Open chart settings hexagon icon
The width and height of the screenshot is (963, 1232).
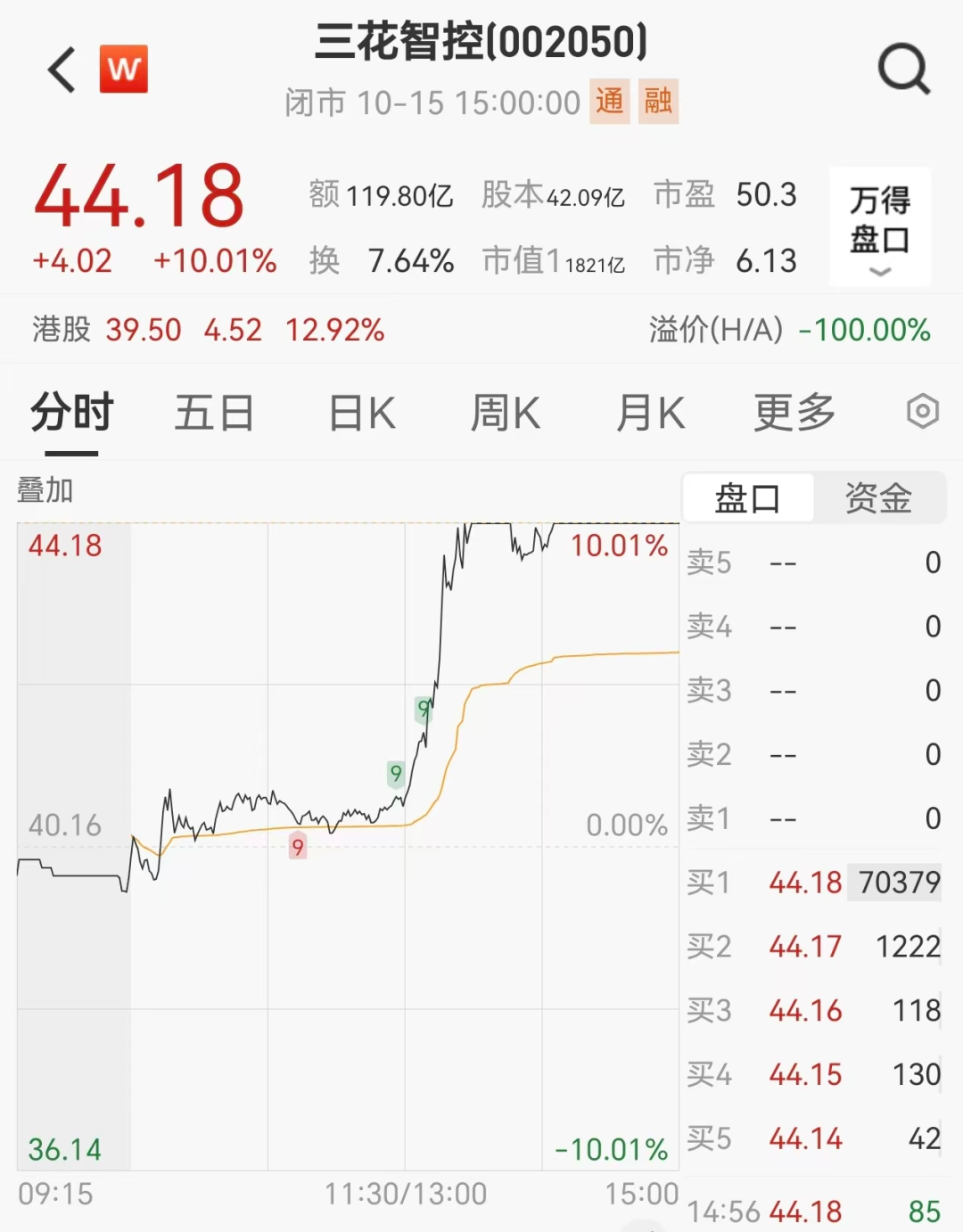[922, 412]
